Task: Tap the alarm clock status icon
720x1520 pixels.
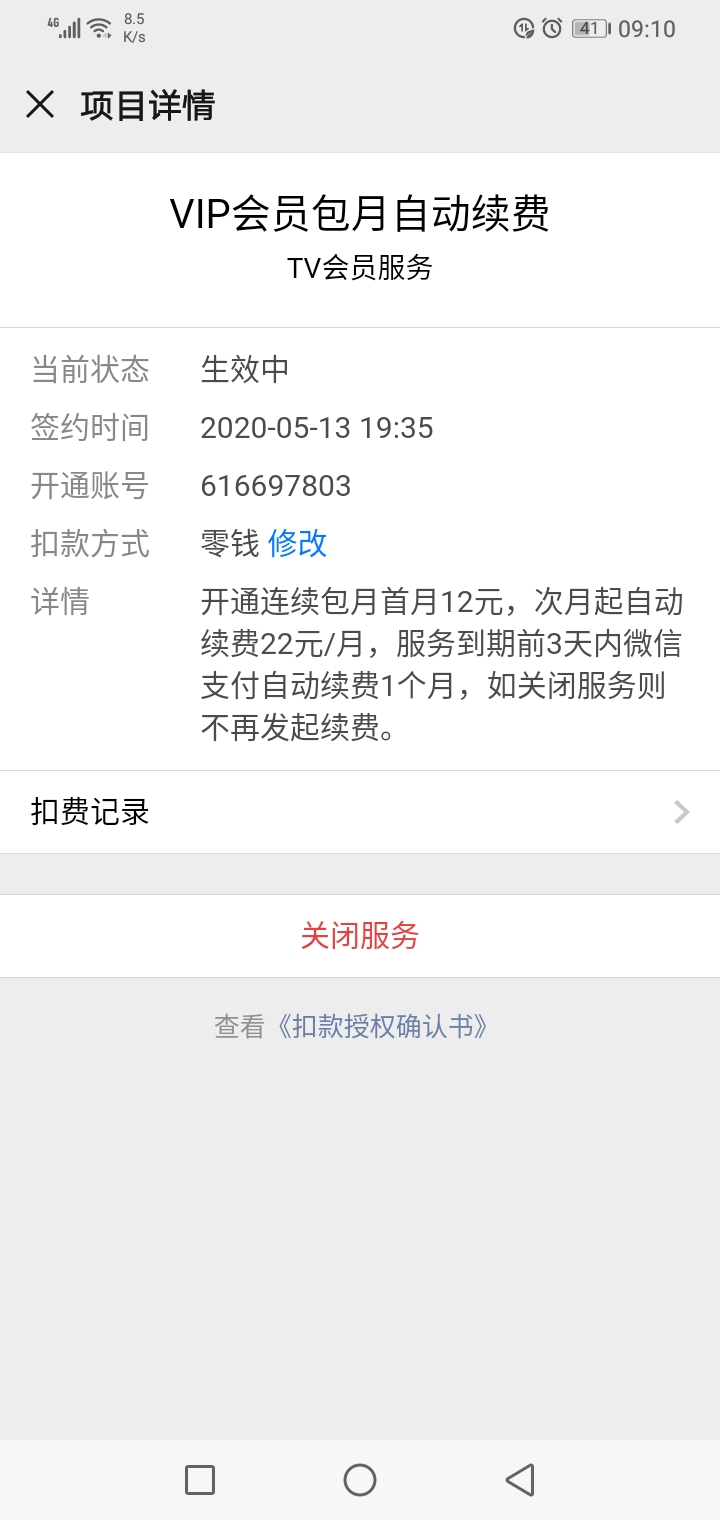Action: click(551, 29)
